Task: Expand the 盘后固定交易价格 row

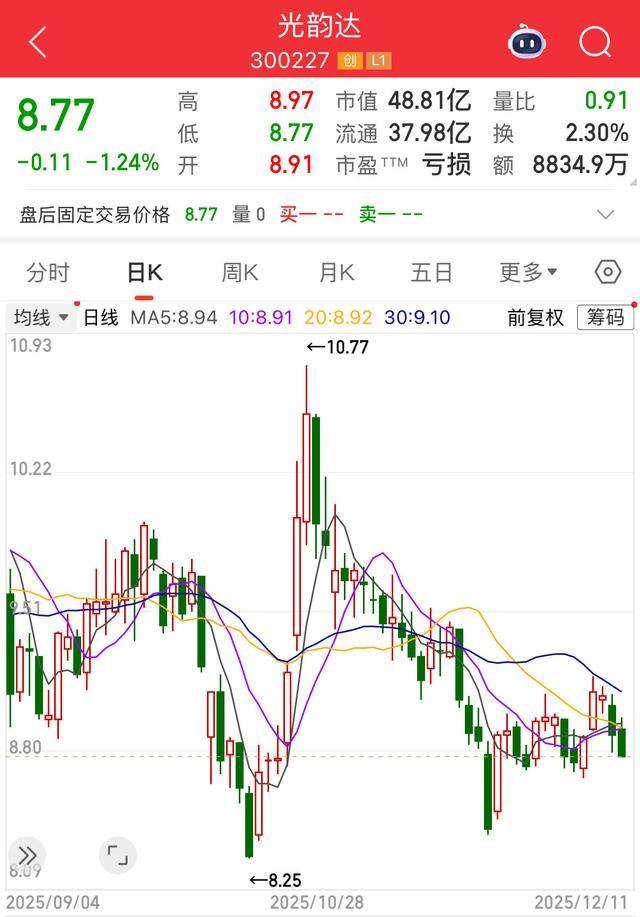Action: point(605,214)
